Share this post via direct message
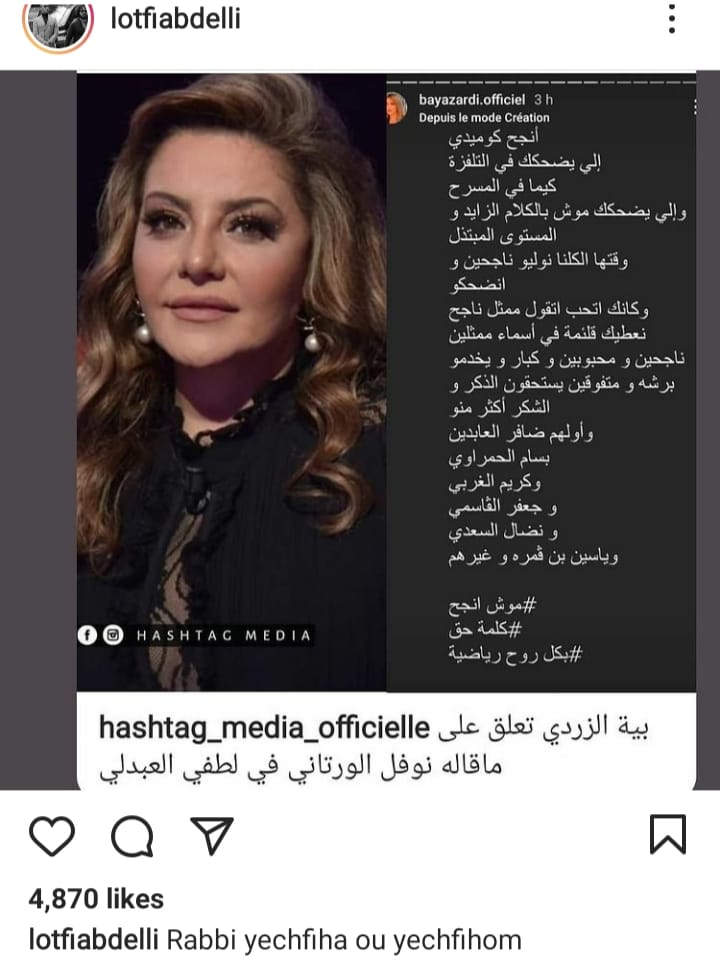Image resolution: width=720 pixels, height=960 pixels. coord(211,835)
